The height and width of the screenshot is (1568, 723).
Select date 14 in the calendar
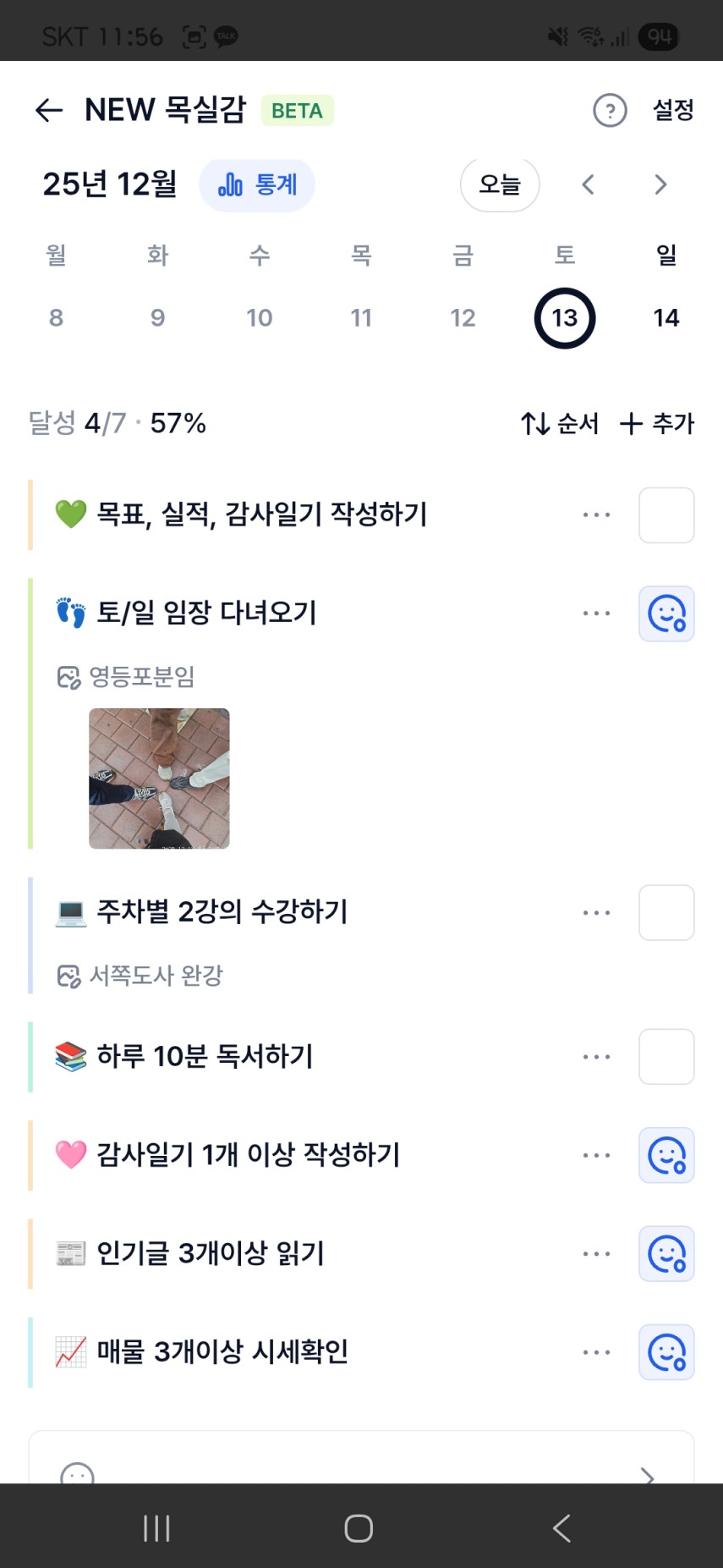tap(665, 318)
